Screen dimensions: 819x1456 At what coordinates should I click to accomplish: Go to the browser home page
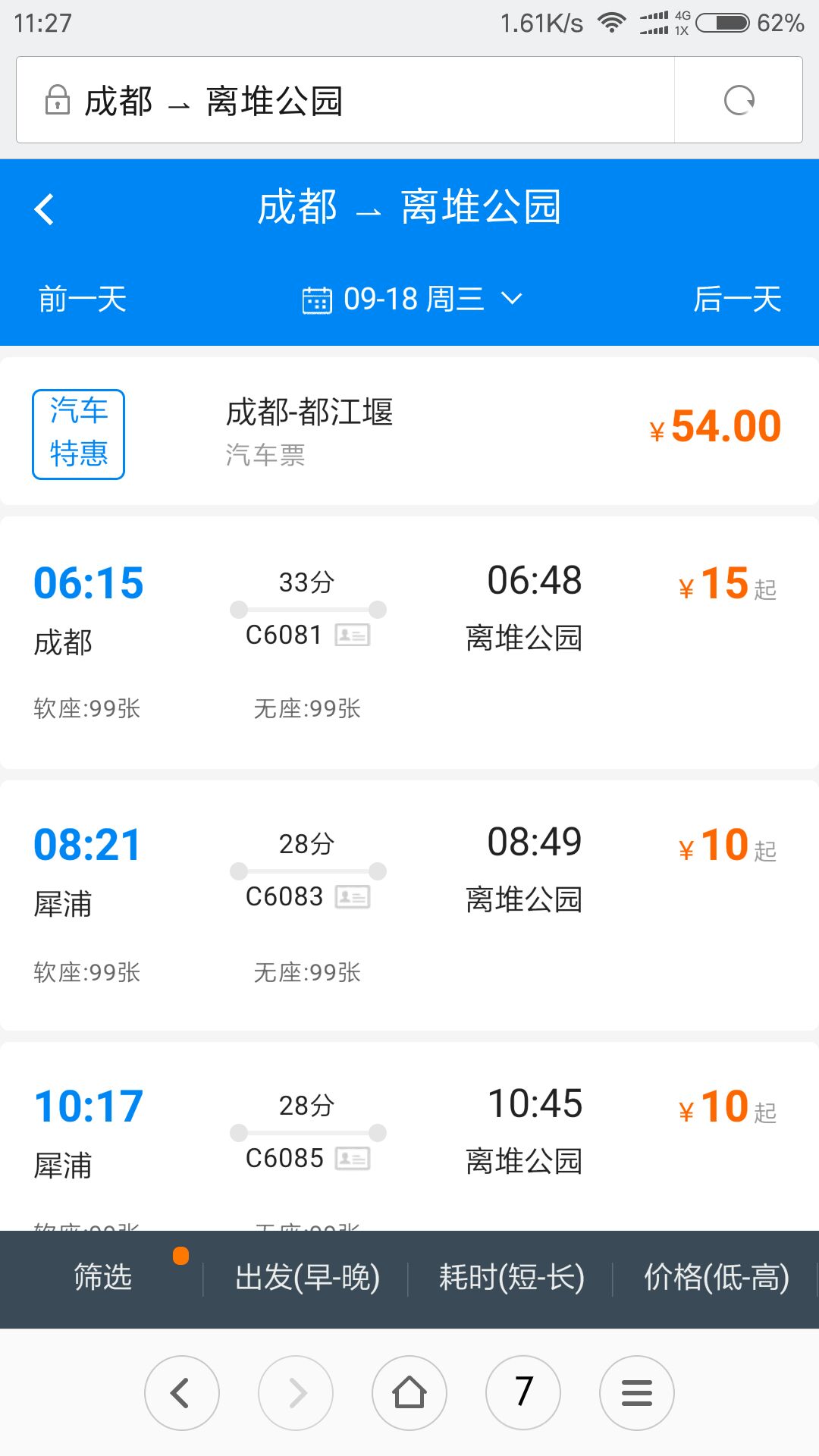click(x=409, y=1392)
